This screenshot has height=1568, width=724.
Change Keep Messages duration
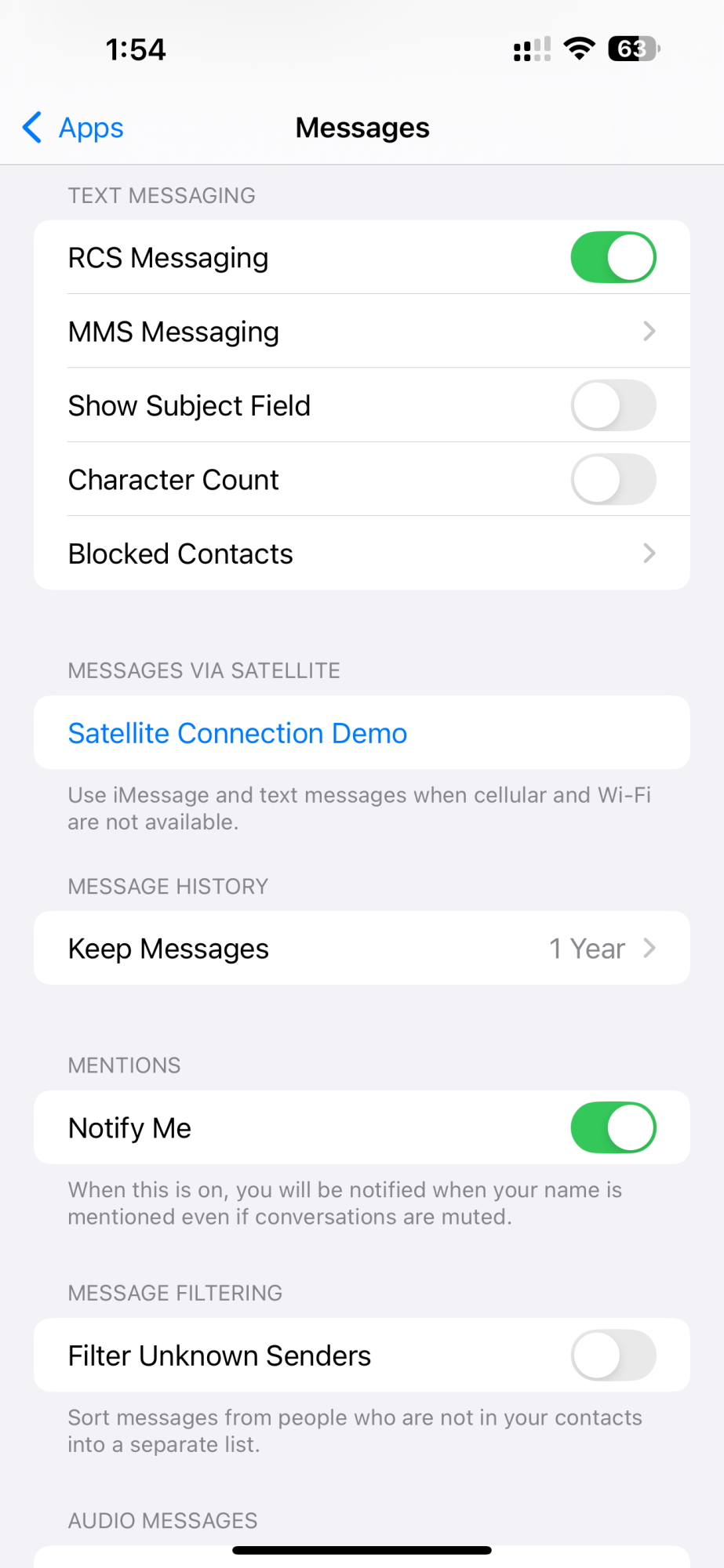[x=362, y=949]
